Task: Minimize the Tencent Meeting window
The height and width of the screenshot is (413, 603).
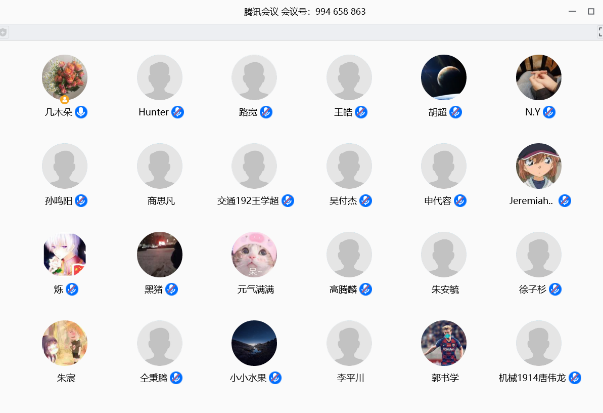Action: pyautogui.click(x=570, y=11)
